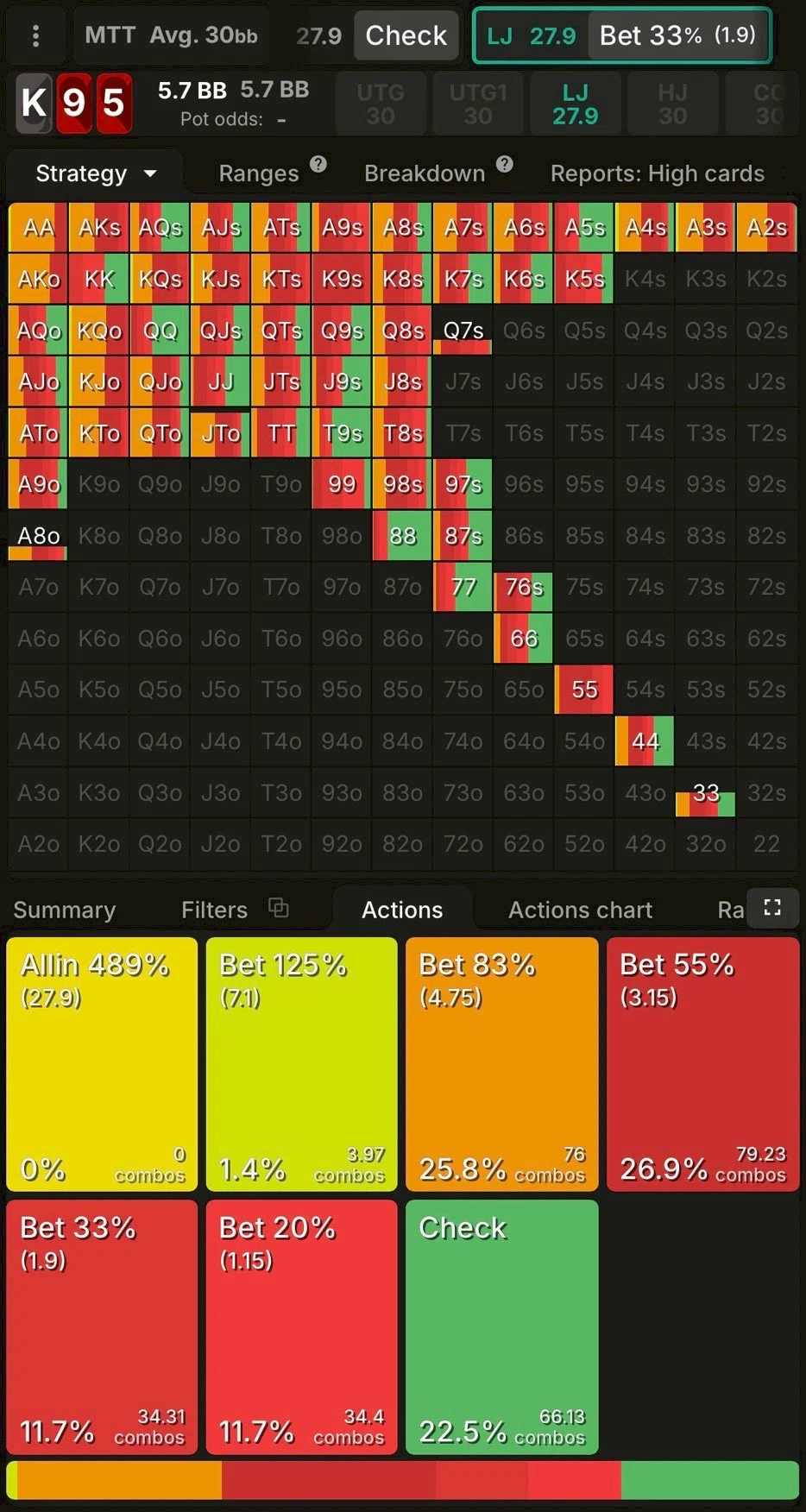Select the 55 hand cell
Image resolution: width=806 pixels, height=1512 pixels.
click(584, 690)
